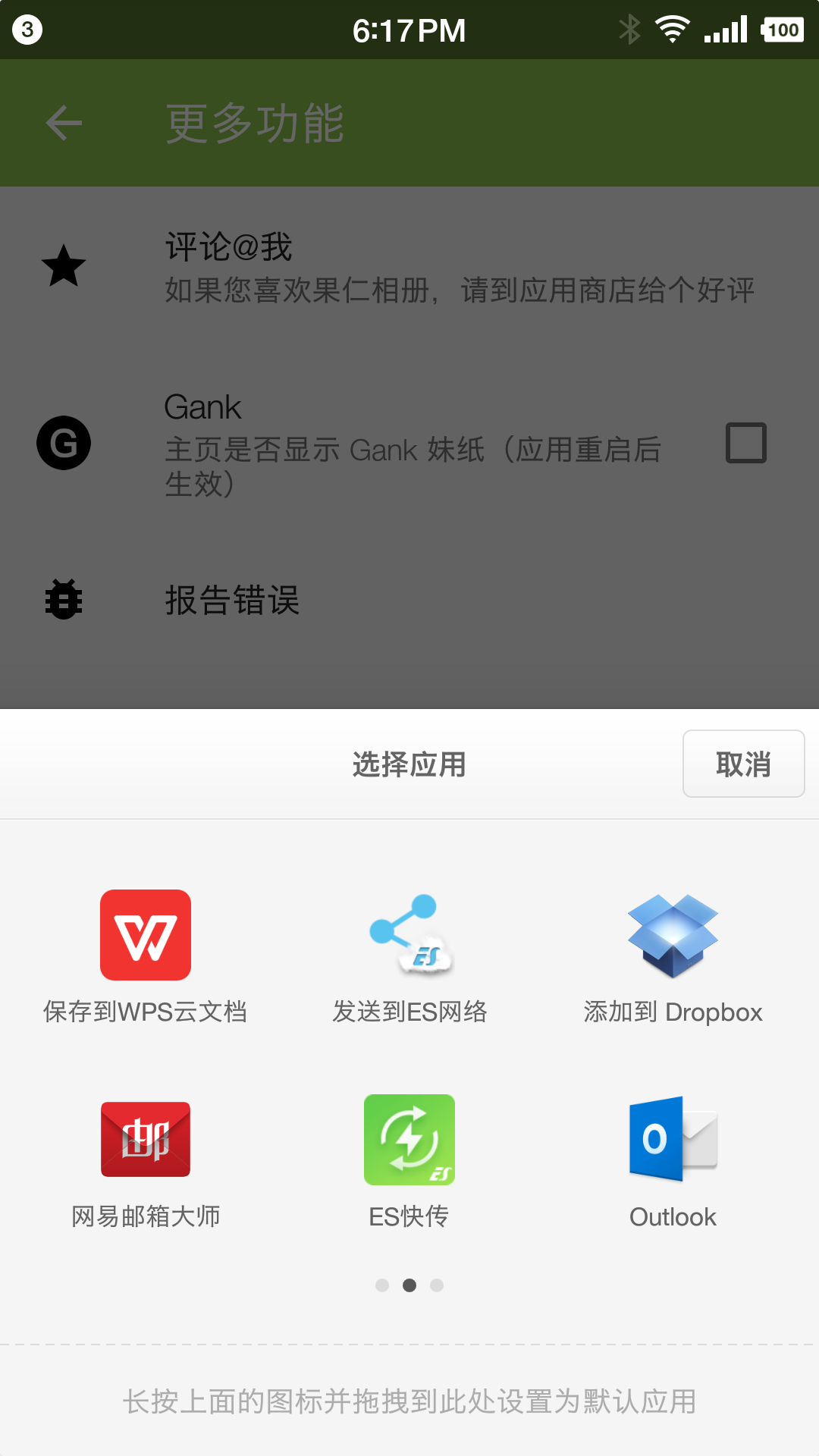Image resolution: width=819 pixels, height=1456 pixels.
Task: Choose 发送到ES网络 to share
Action: (x=409, y=957)
